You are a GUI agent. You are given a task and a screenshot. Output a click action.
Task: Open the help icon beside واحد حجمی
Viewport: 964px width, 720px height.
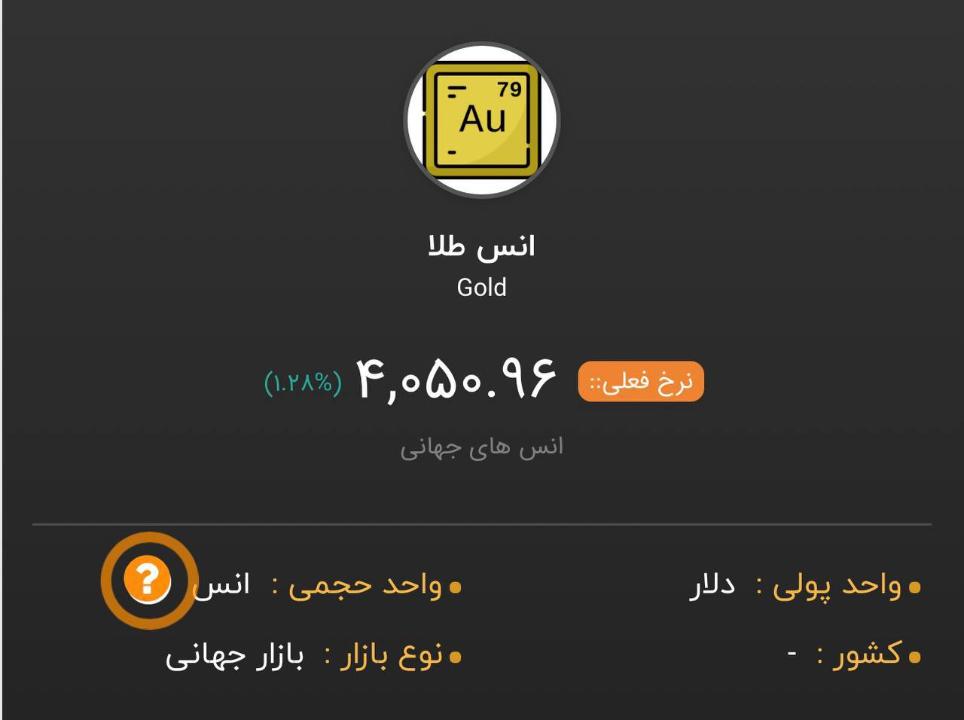point(147,580)
